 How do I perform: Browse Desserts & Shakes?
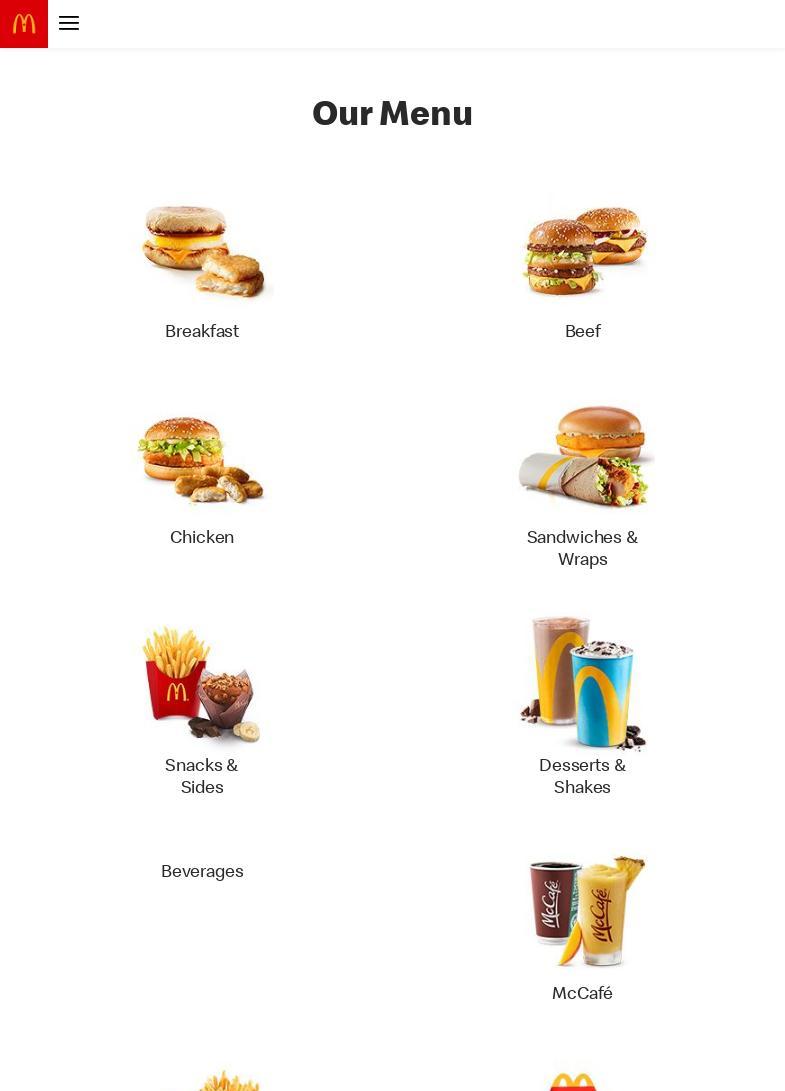(583, 706)
